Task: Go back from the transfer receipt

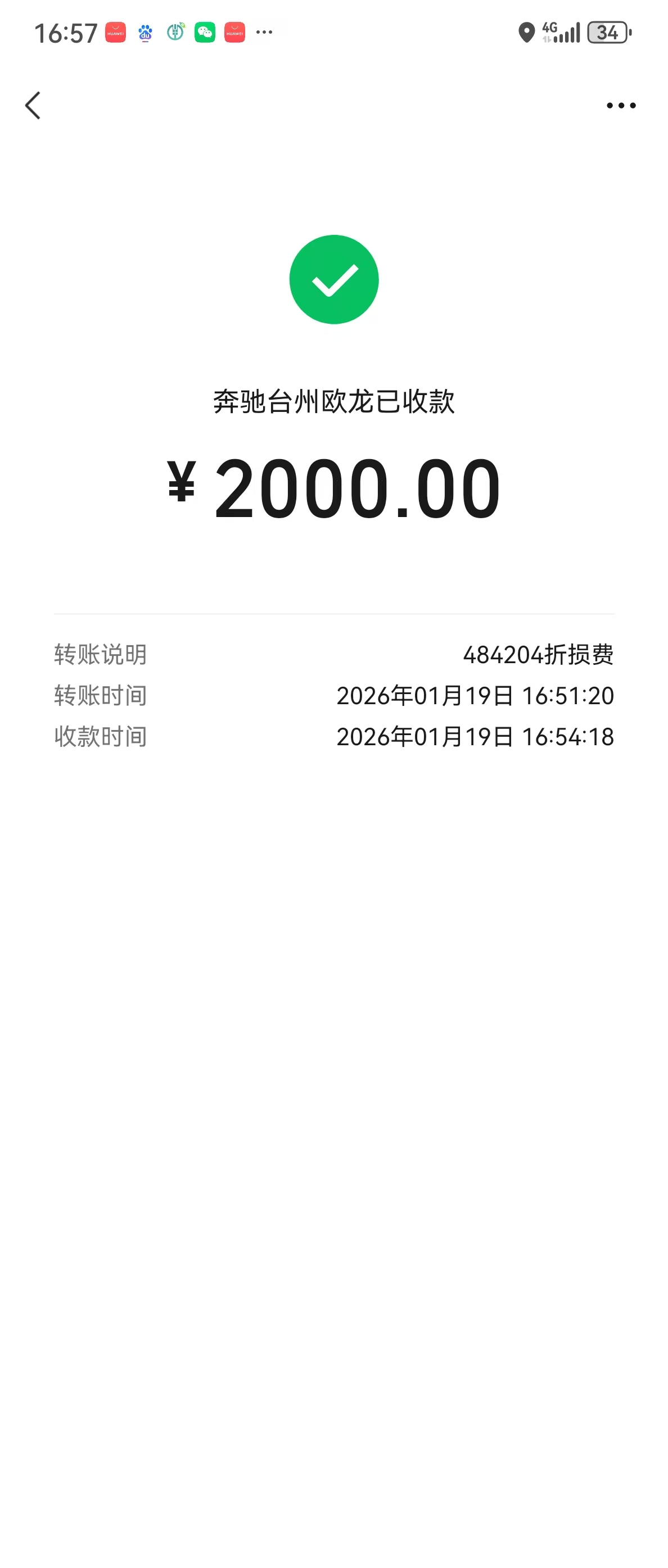Action: pyautogui.click(x=33, y=106)
